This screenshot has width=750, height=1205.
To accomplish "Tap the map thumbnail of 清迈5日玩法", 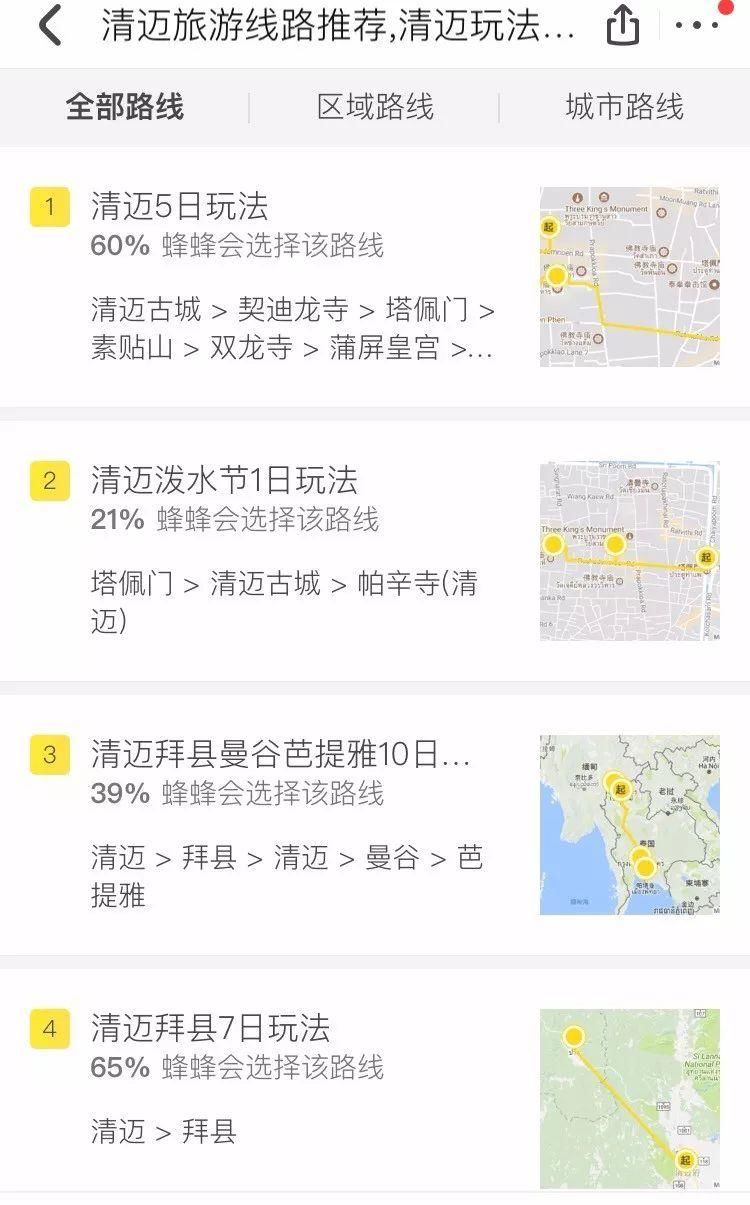I will tap(630, 277).
